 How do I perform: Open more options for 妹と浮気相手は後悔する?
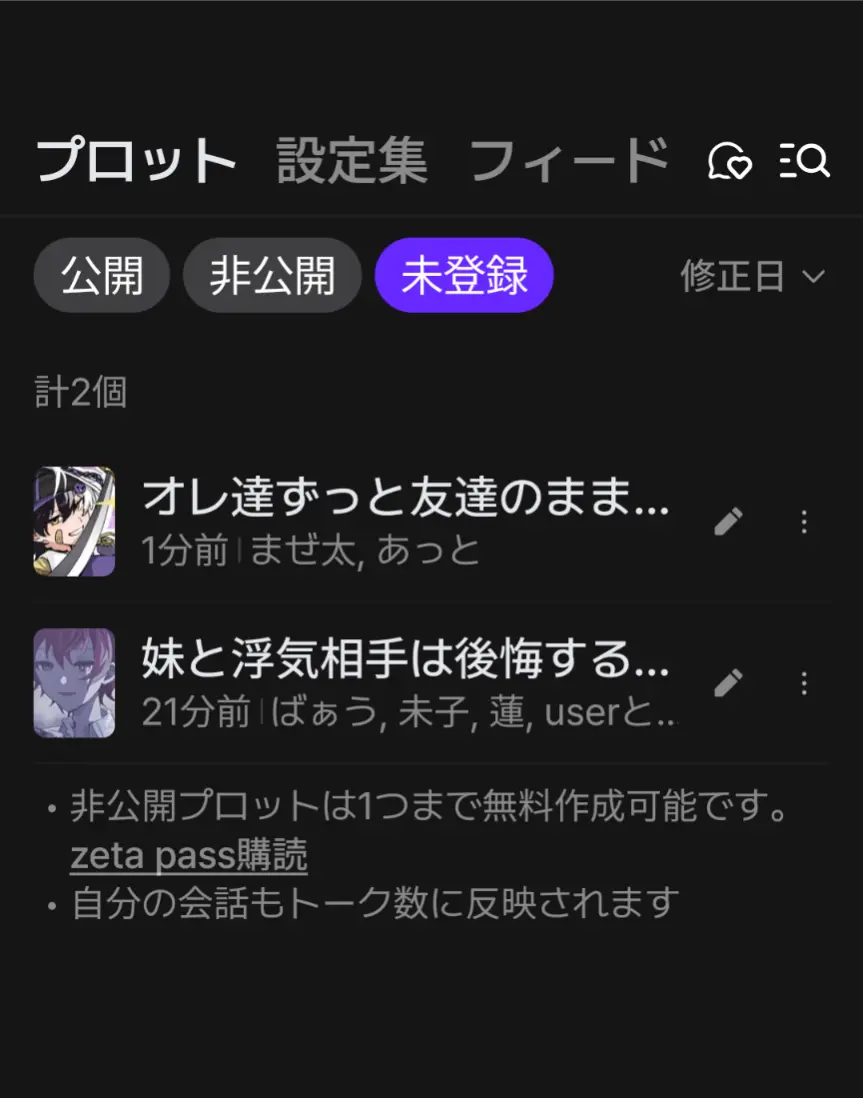[804, 683]
